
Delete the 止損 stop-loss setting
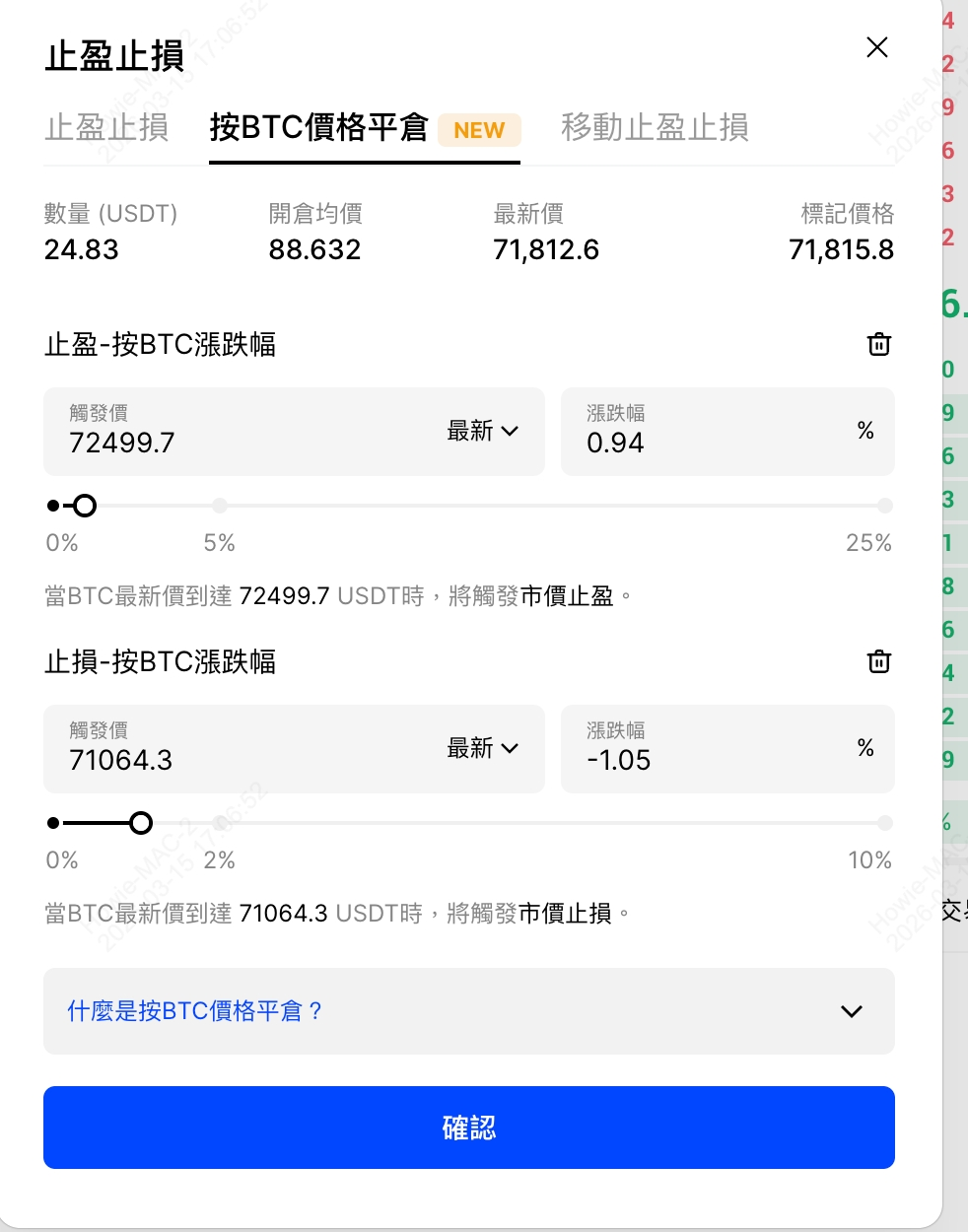(878, 661)
